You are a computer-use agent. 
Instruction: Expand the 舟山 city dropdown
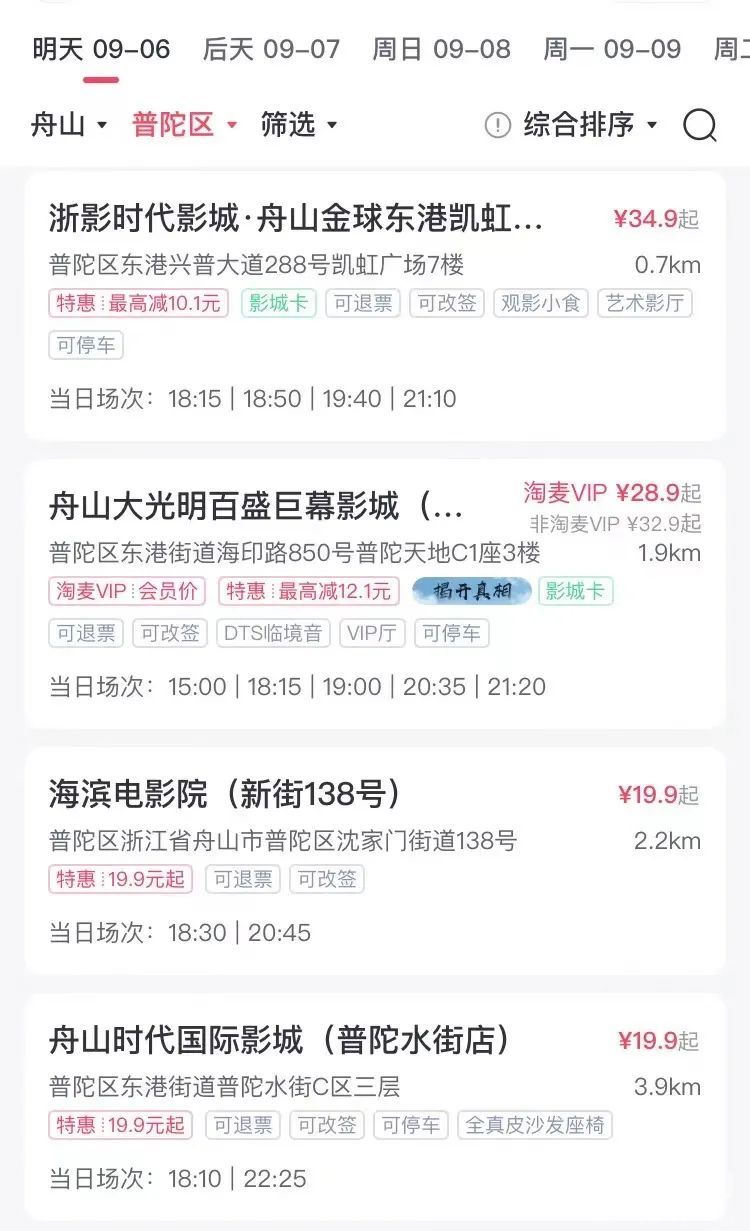(69, 125)
